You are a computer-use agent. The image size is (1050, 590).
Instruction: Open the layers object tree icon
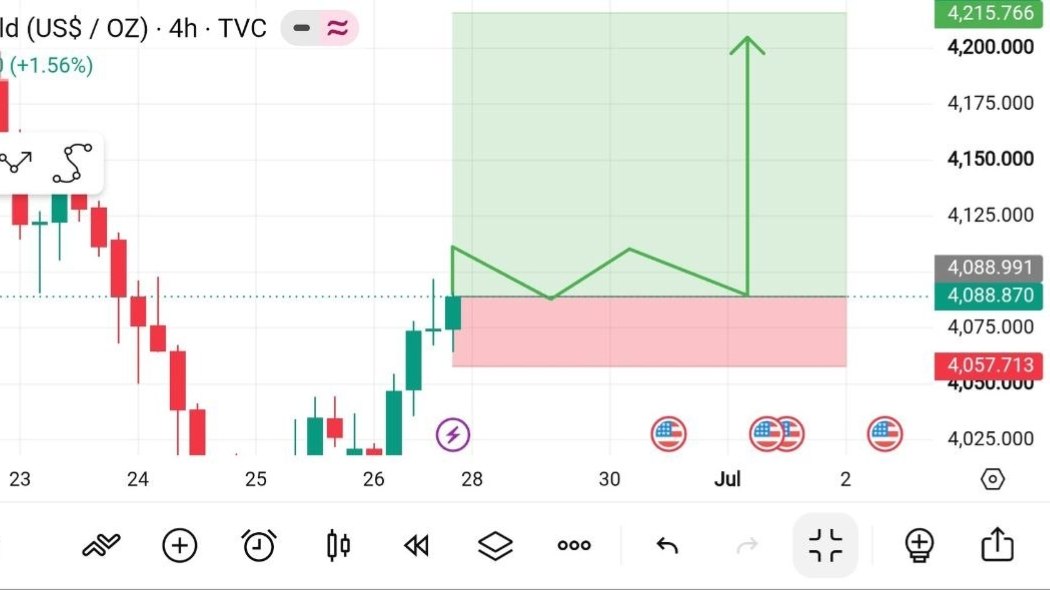click(x=496, y=545)
